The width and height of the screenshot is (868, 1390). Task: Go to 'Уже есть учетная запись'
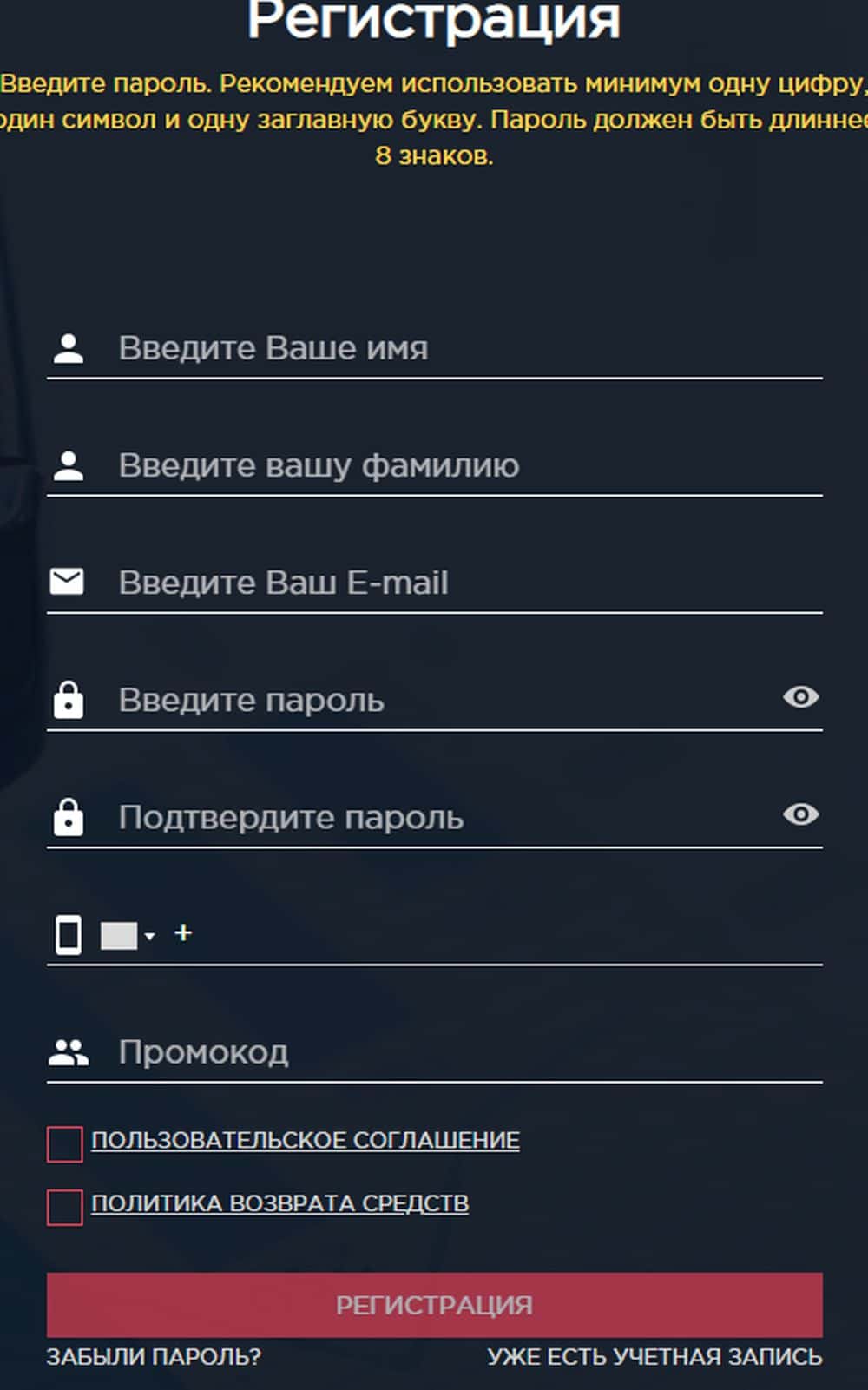[x=654, y=1357]
